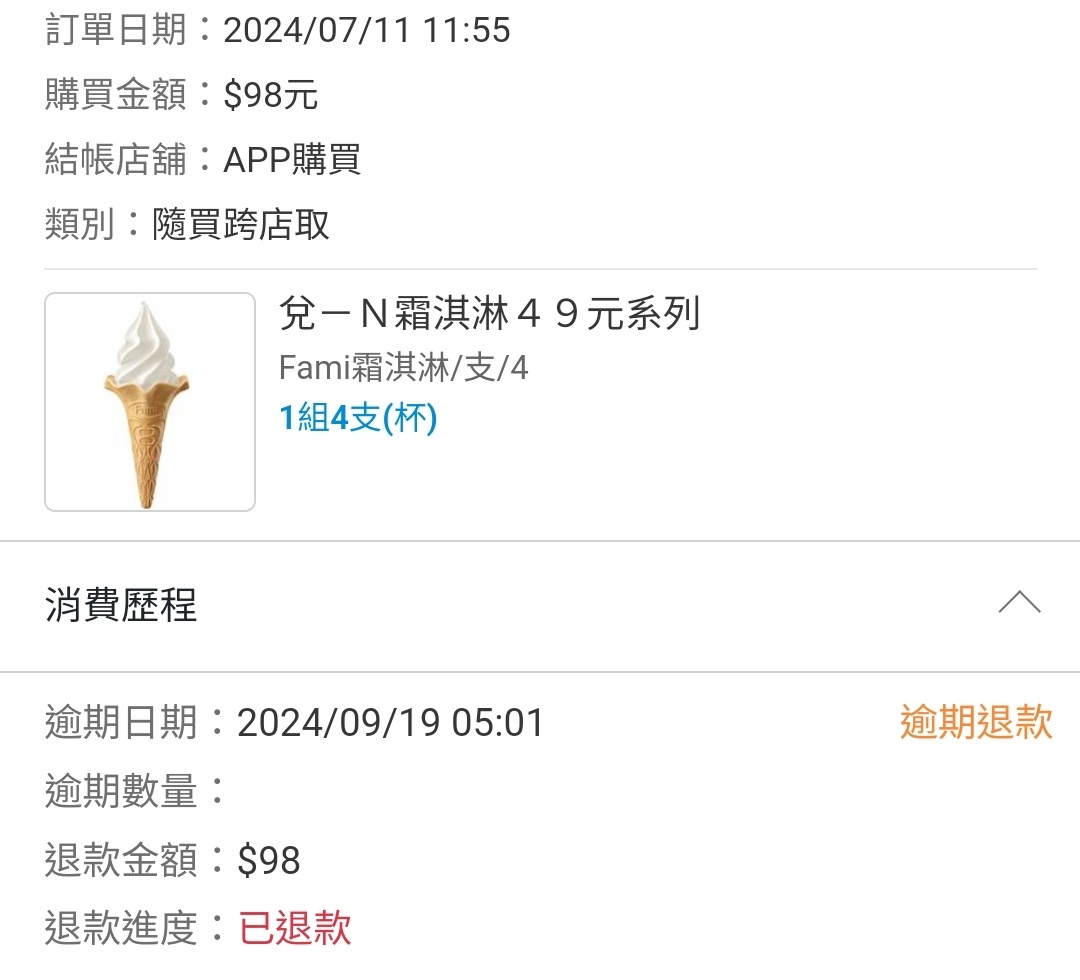Viewport: 1080px width, 980px height.
Task: Open the 霜淇淋 product image tile
Action: coord(150,402)
